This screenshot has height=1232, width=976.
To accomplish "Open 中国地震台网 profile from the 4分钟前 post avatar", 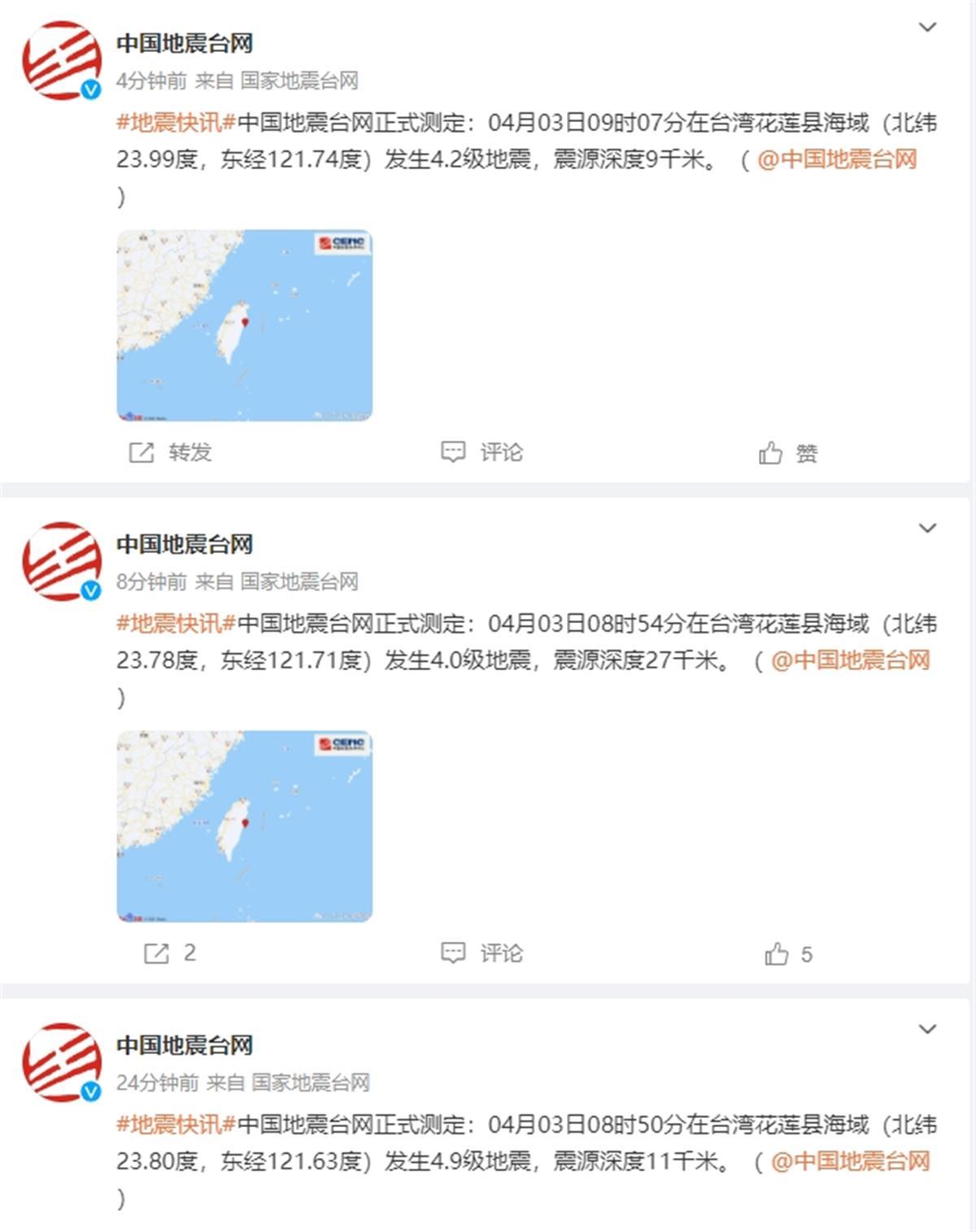I will (61, 61).
